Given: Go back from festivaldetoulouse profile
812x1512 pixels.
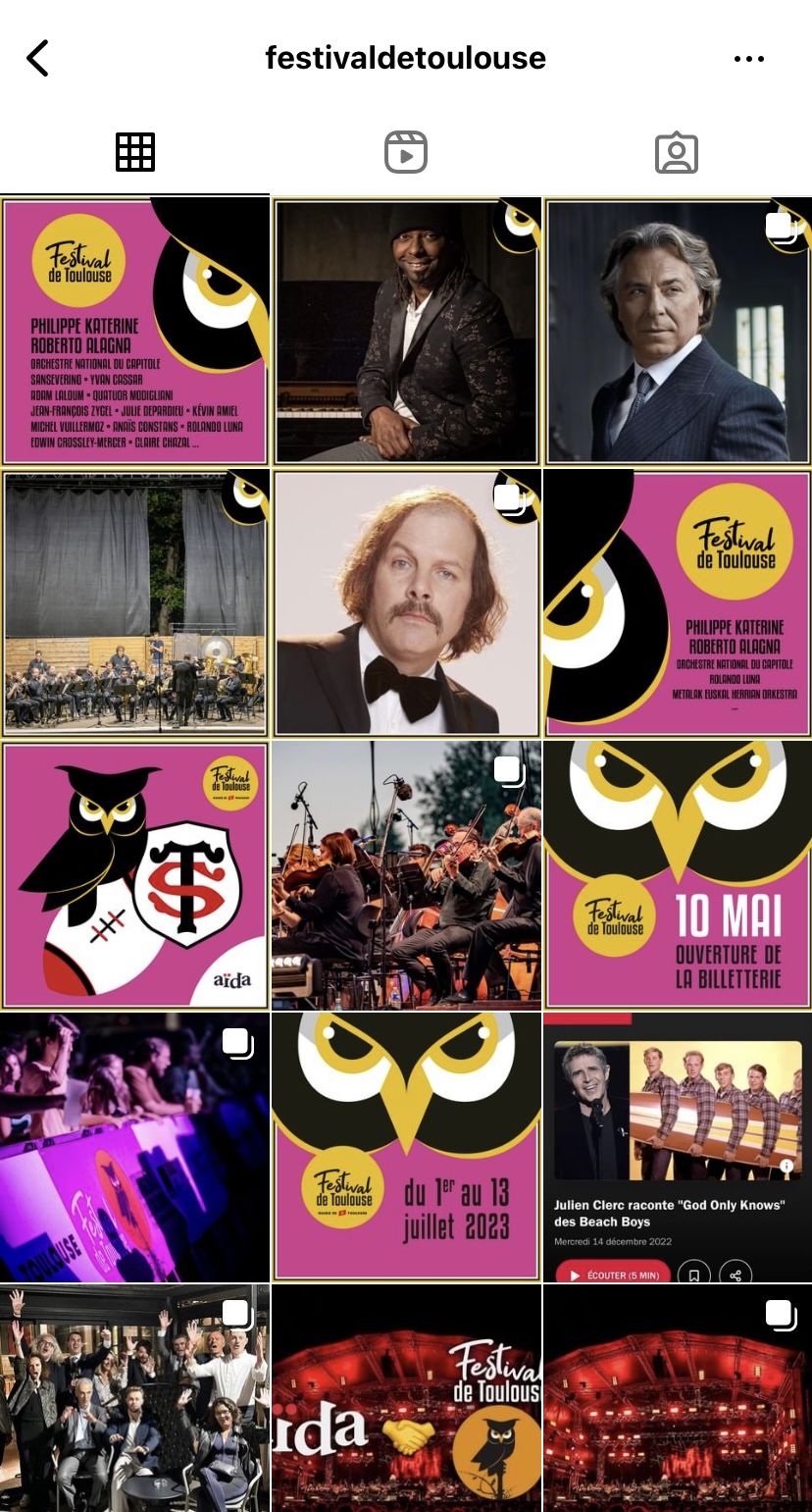Looking at the screenshot, I should click(37, 59).
